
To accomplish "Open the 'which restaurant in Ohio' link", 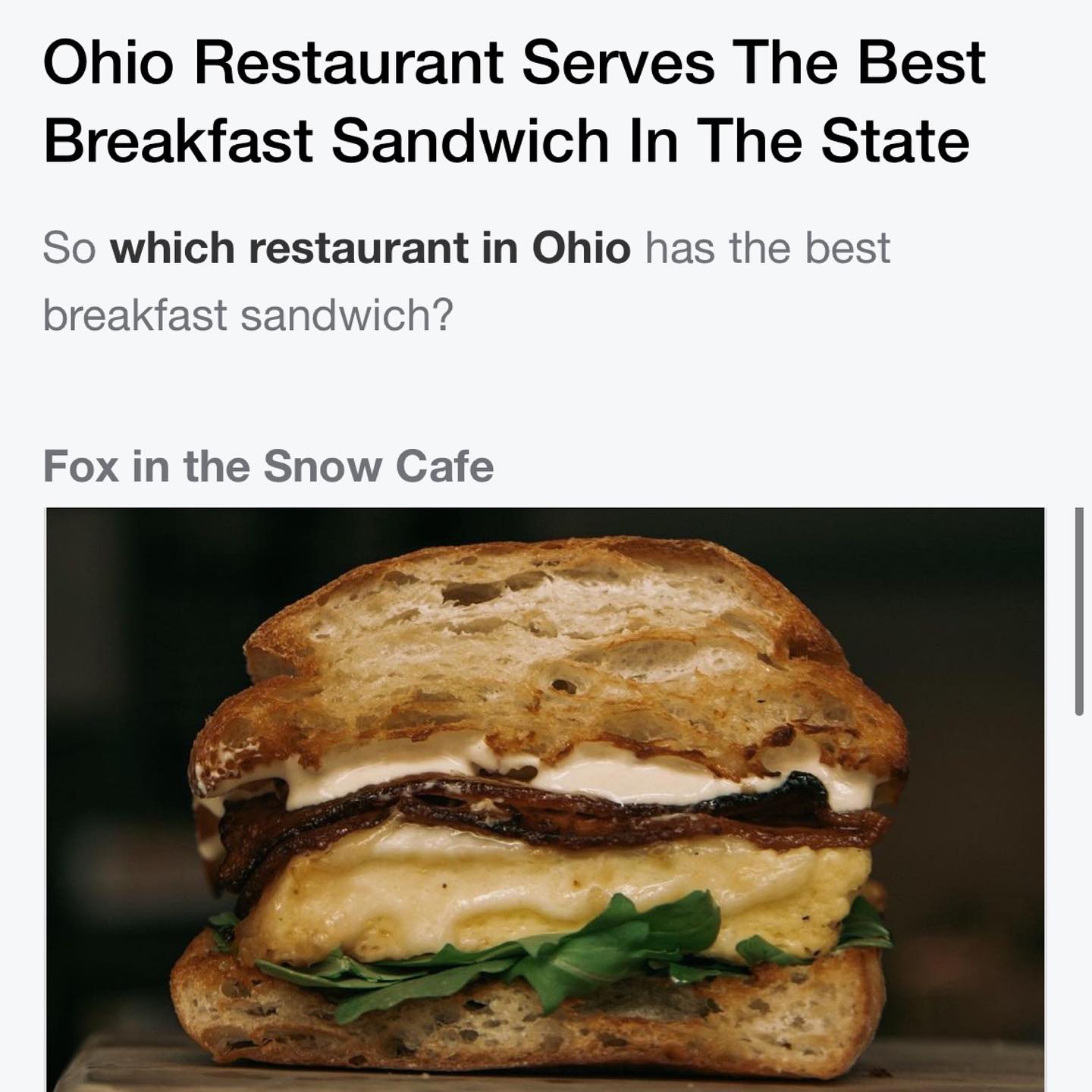I will [370, 249].
